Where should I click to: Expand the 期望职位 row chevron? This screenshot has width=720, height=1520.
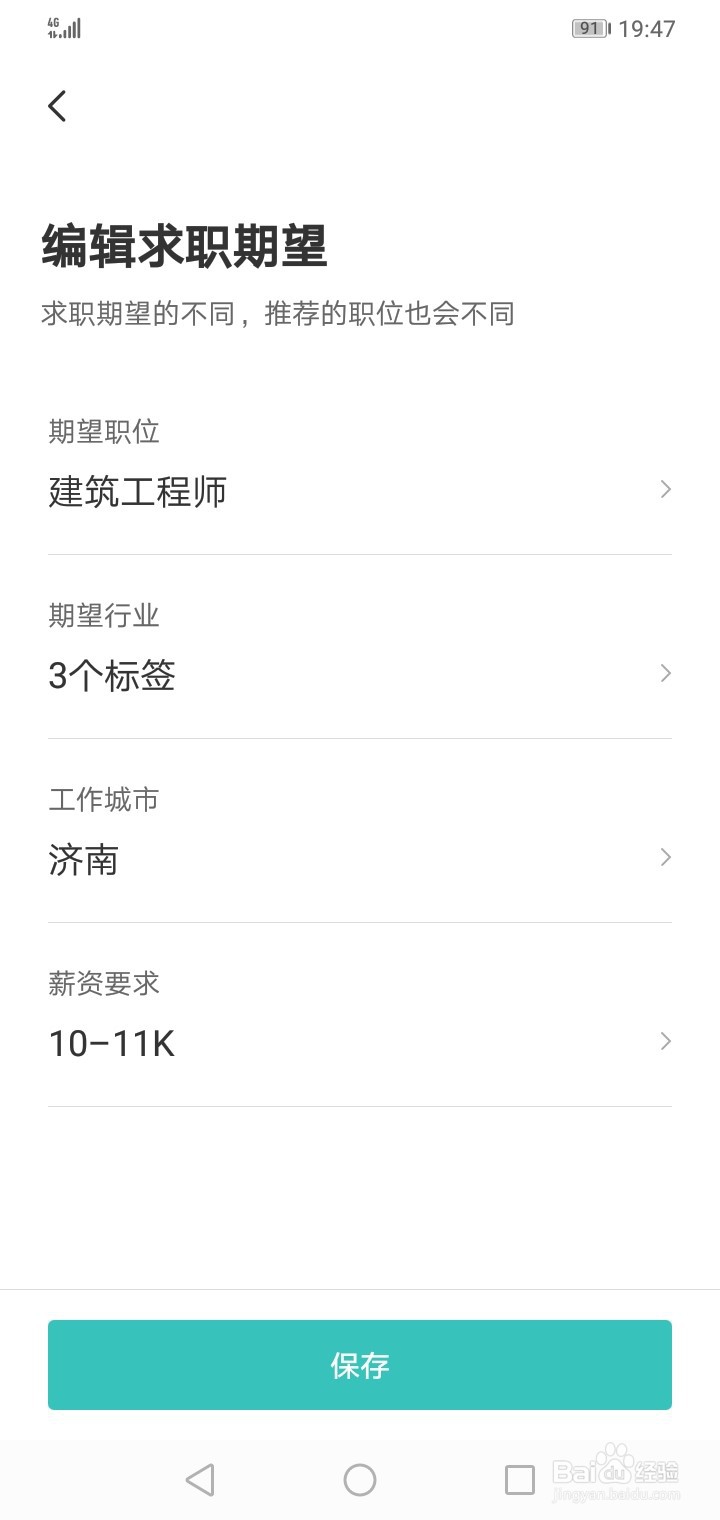tap(664, 489)
